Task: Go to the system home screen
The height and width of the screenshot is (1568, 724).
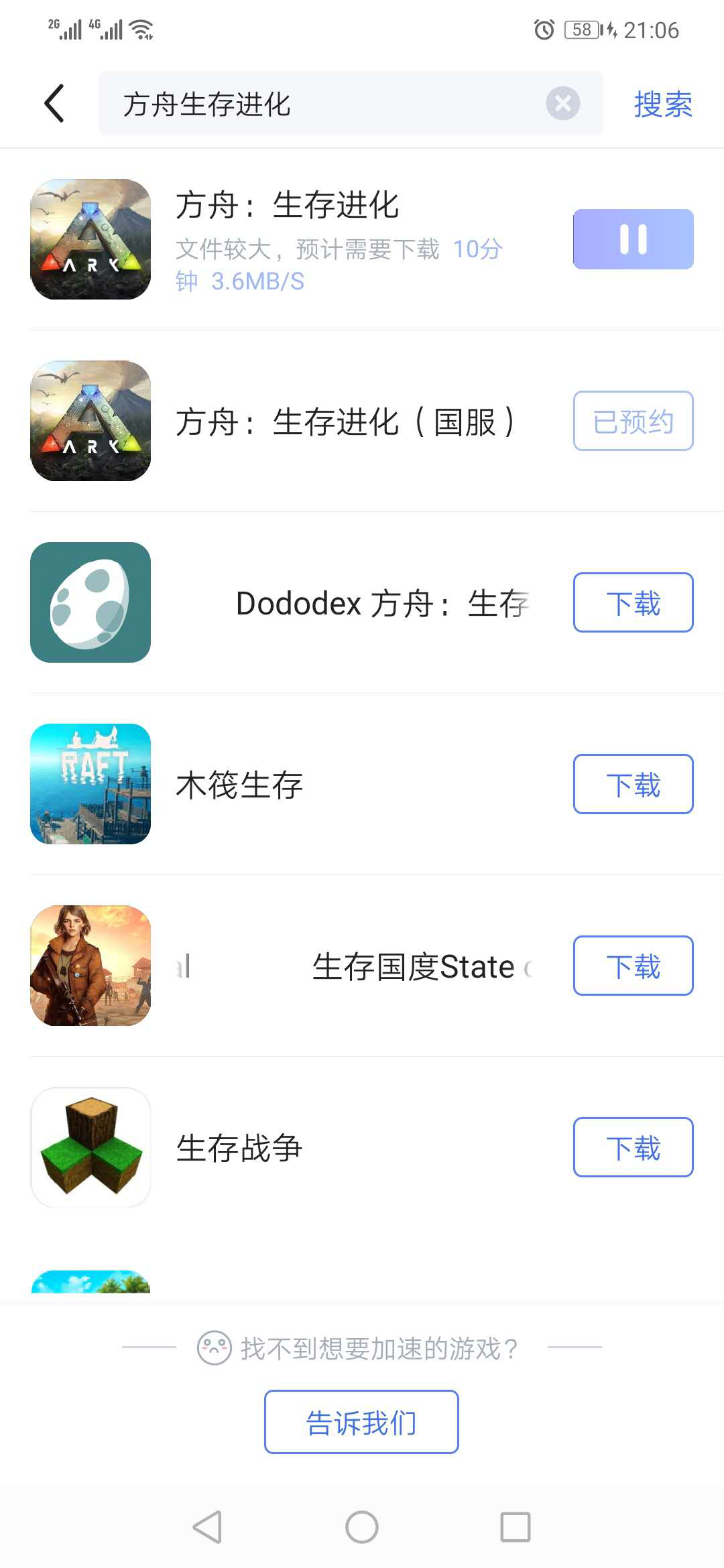Action: [362, 1527]
